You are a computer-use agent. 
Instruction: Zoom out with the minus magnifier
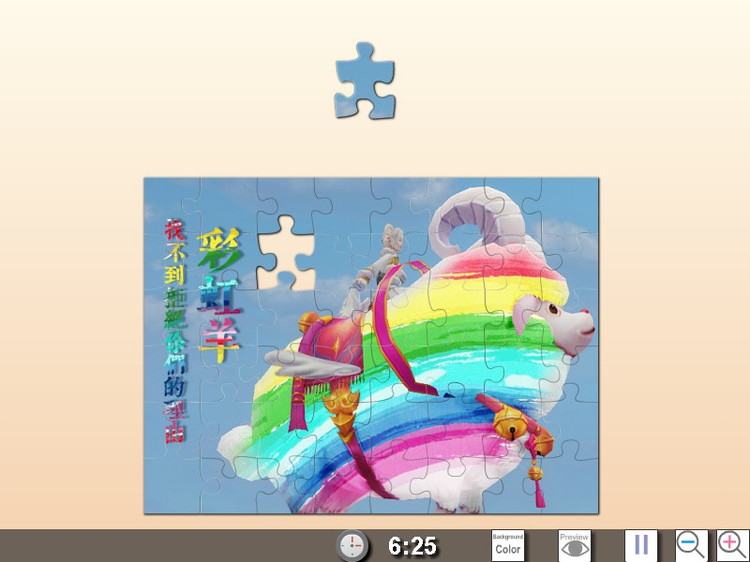click(690, 545)
